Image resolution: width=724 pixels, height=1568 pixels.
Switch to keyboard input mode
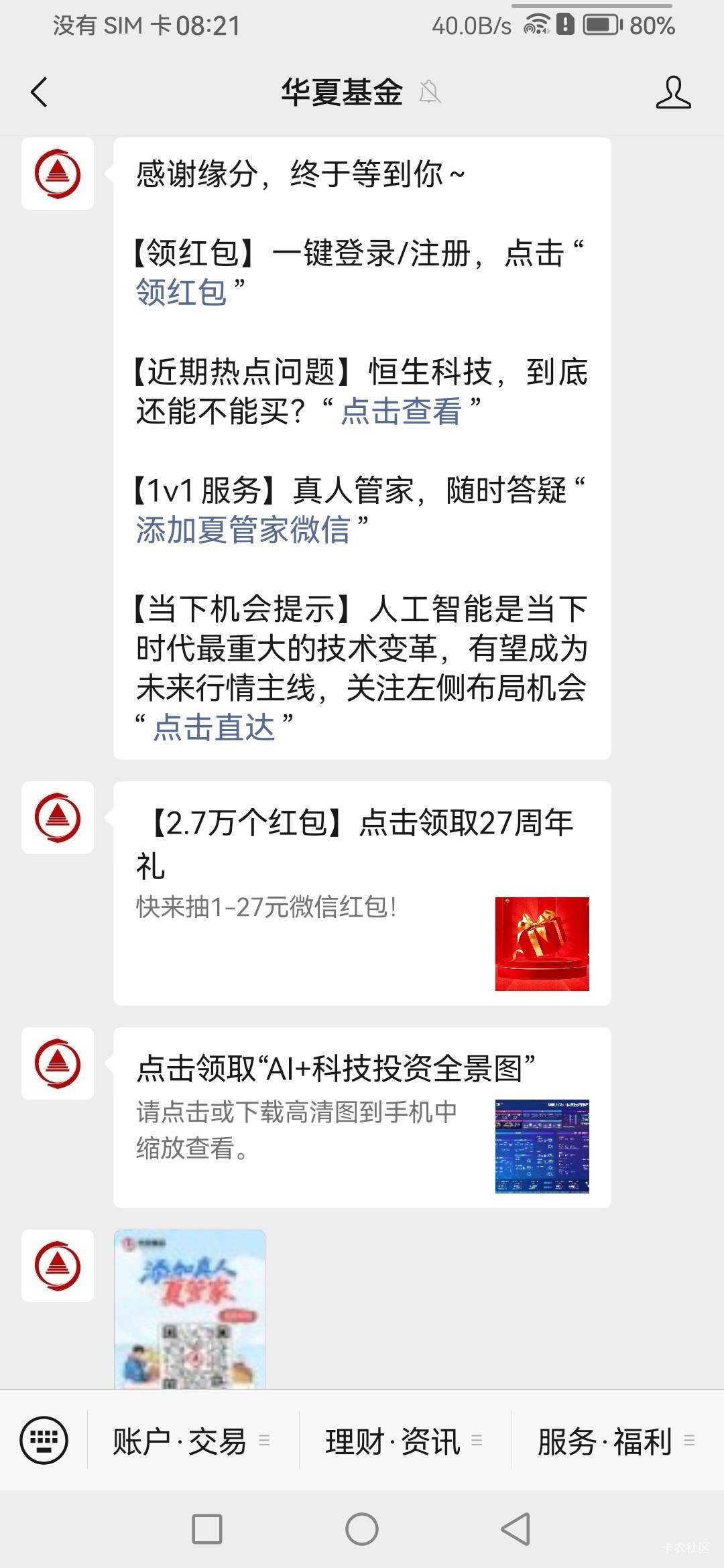pos(44,1439)
